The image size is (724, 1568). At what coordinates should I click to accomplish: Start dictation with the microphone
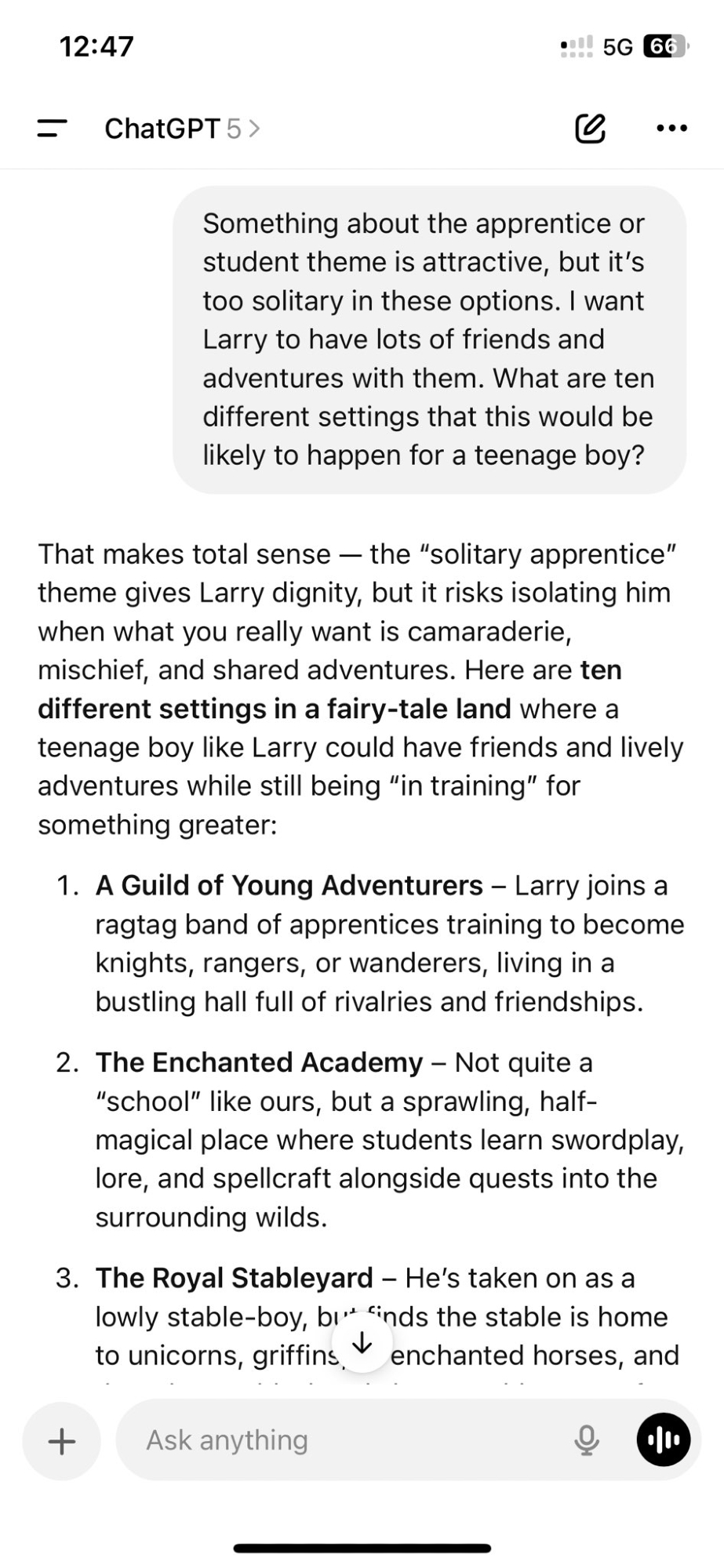586,1440
